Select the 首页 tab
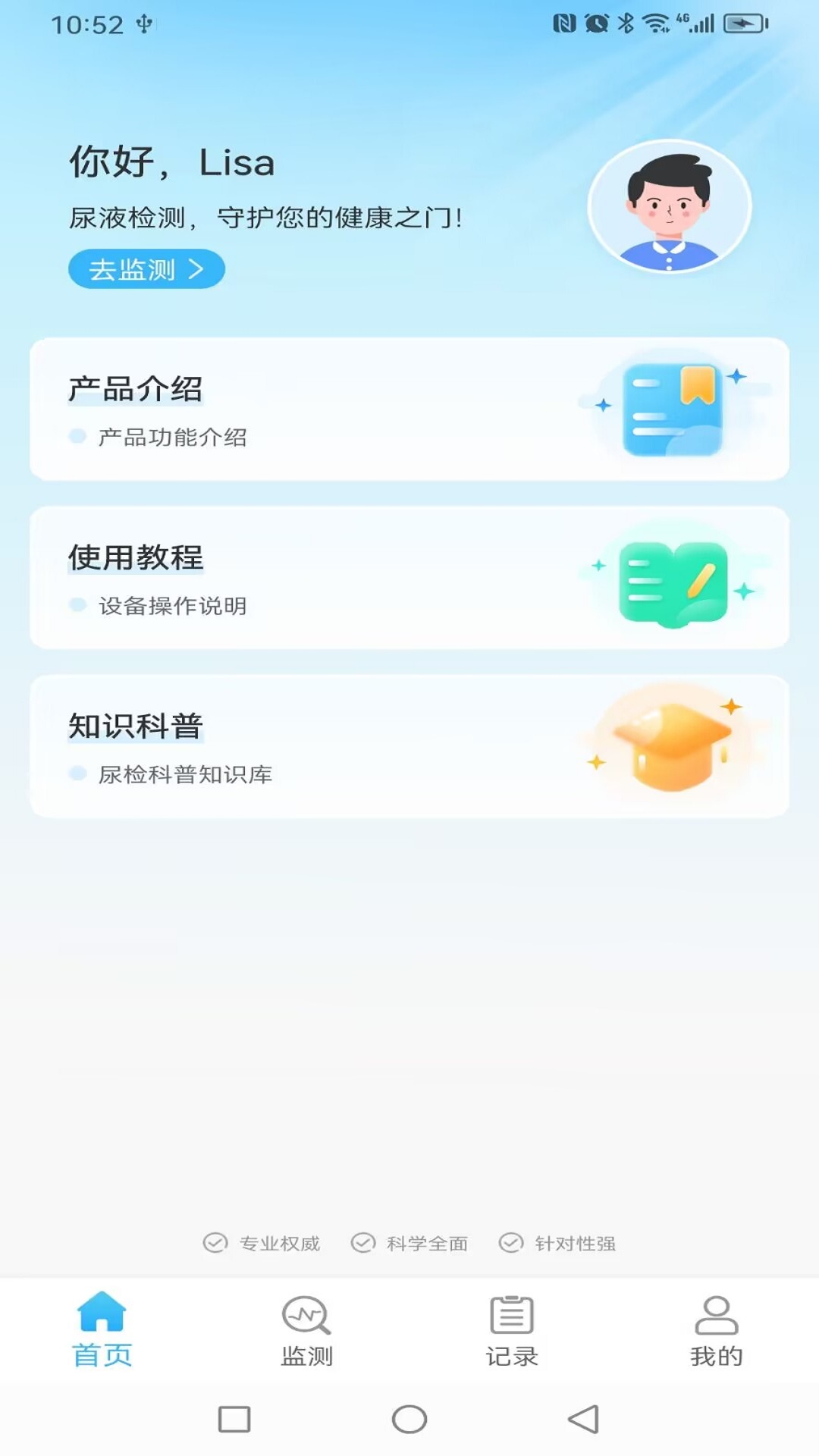The height and width of the screenshot is (1456, 819). coord(102,1331)
